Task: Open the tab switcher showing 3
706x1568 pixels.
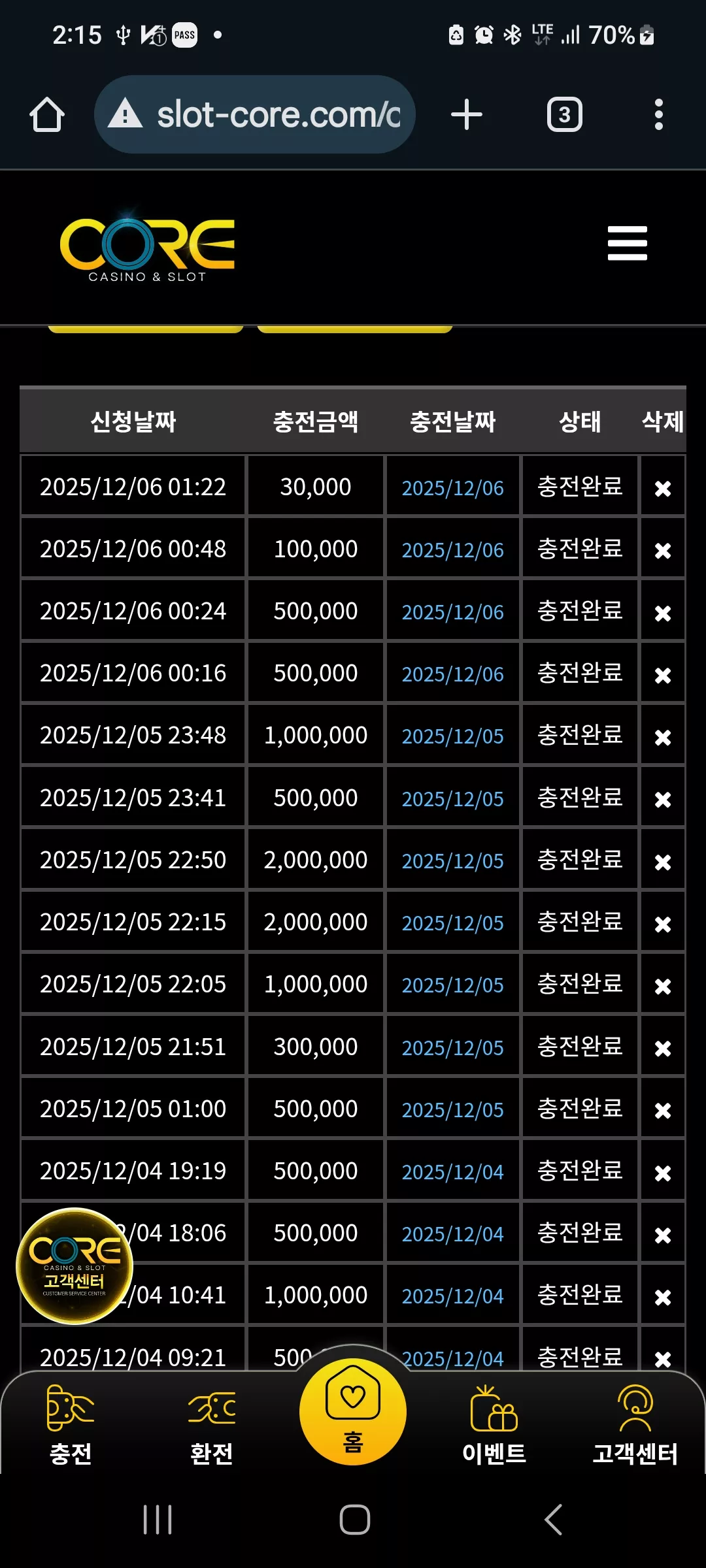Action: click(x=564, y=115)
